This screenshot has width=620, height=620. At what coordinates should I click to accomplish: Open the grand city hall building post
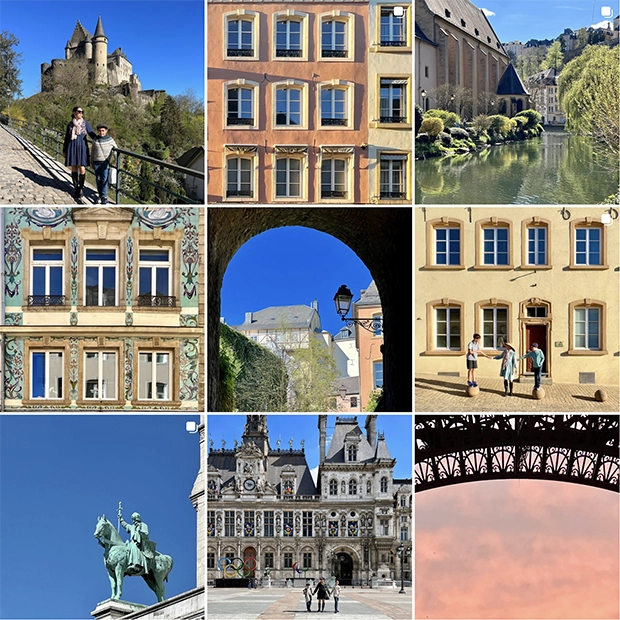[309, 517]
